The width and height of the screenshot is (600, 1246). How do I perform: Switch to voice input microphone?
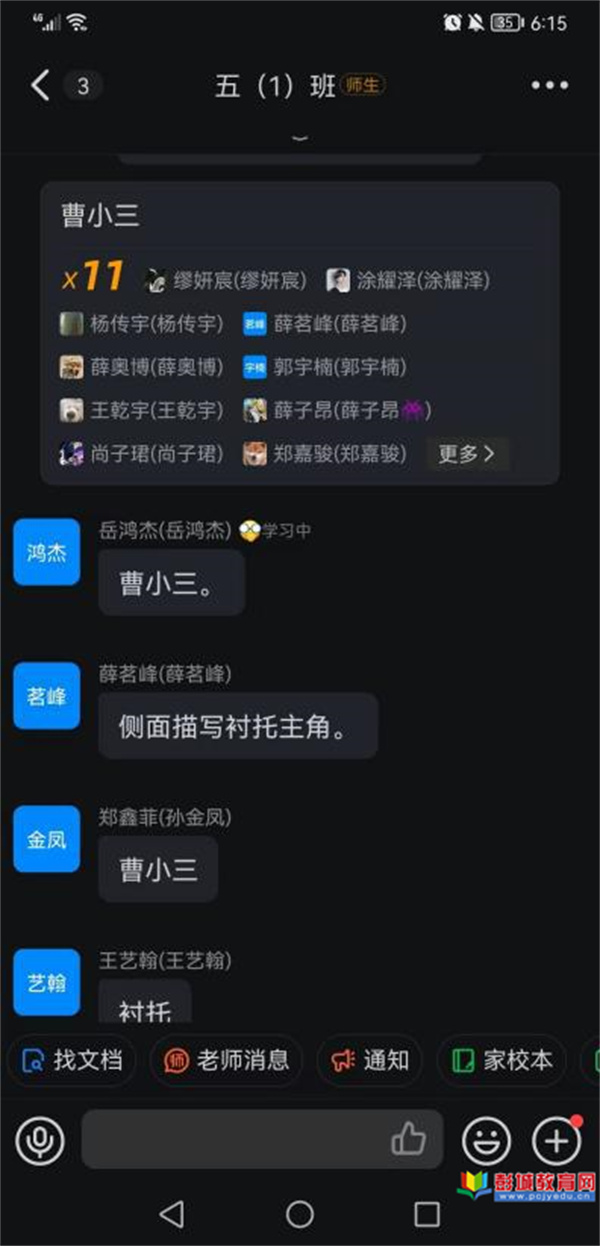point(40,1140)
